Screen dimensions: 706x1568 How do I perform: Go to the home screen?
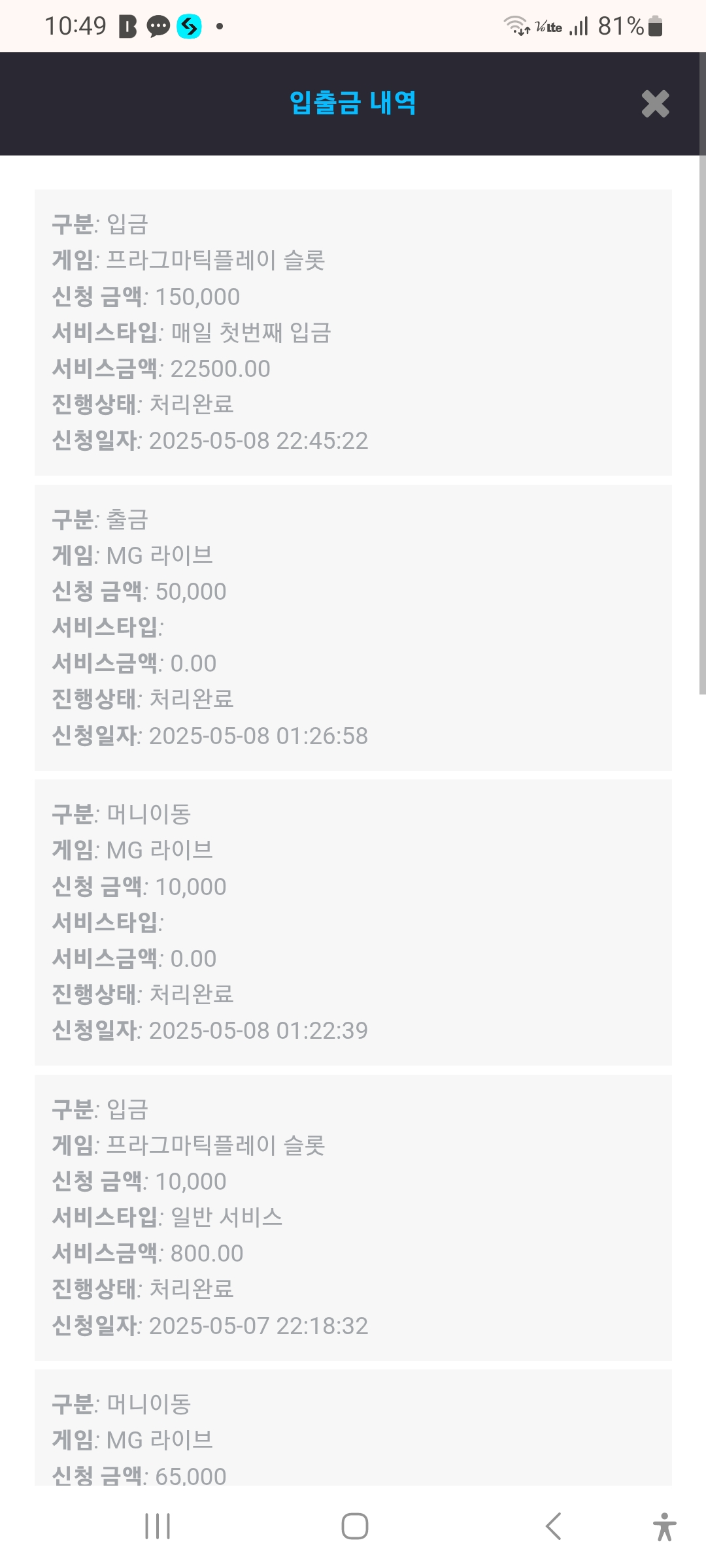[354, 1526]
